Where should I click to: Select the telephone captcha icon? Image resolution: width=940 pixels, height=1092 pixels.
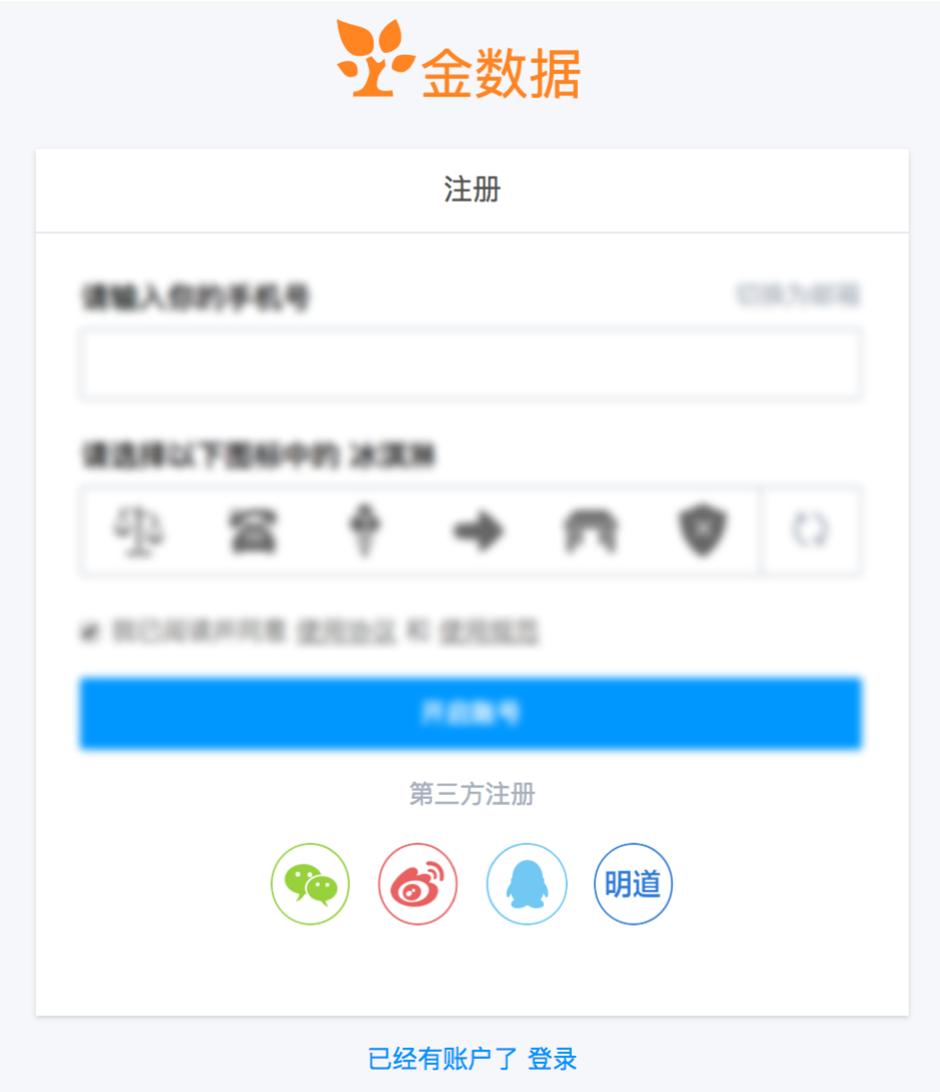(251, 530)
